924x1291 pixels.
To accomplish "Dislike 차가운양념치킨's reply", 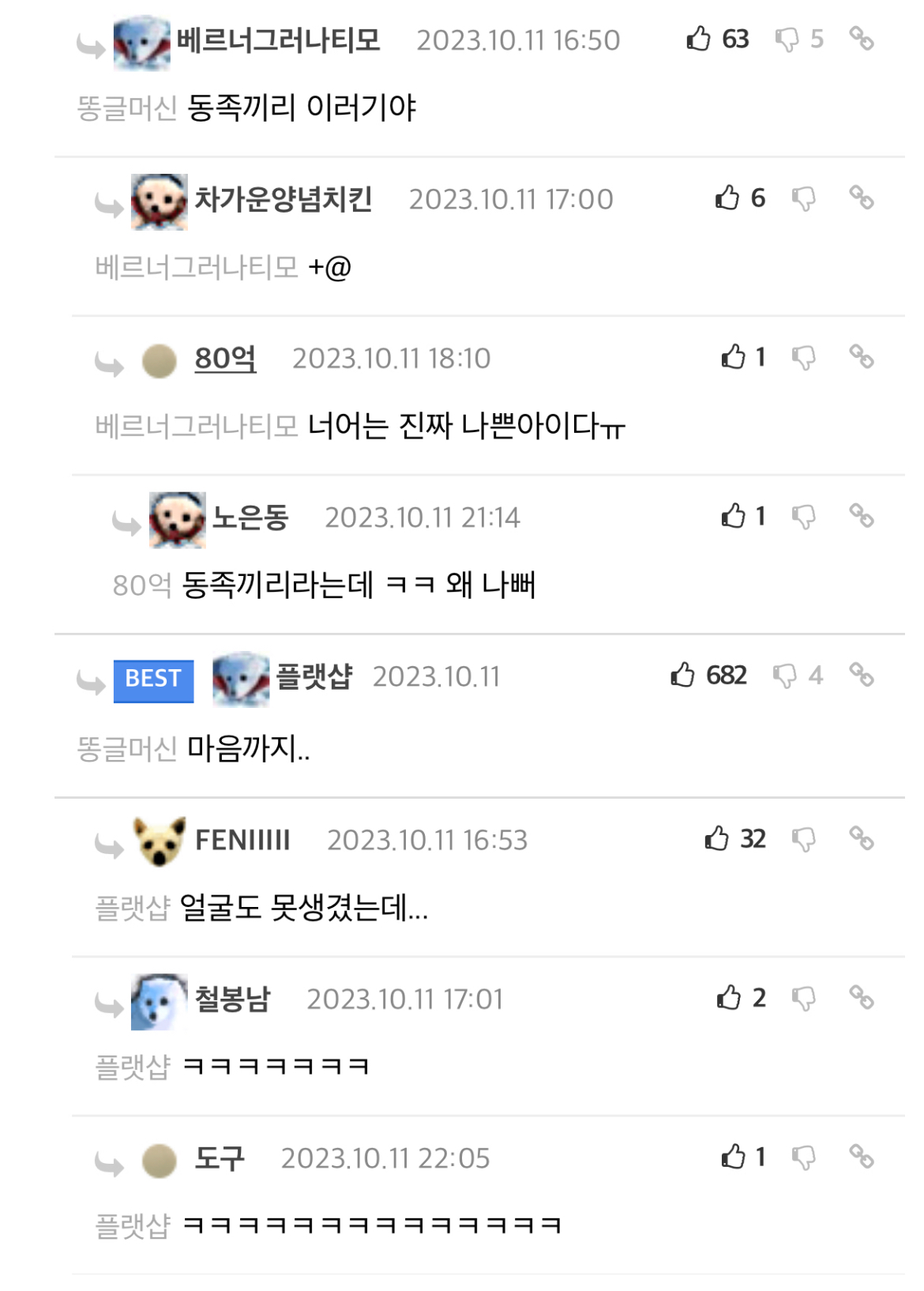I will click(803, 199).
